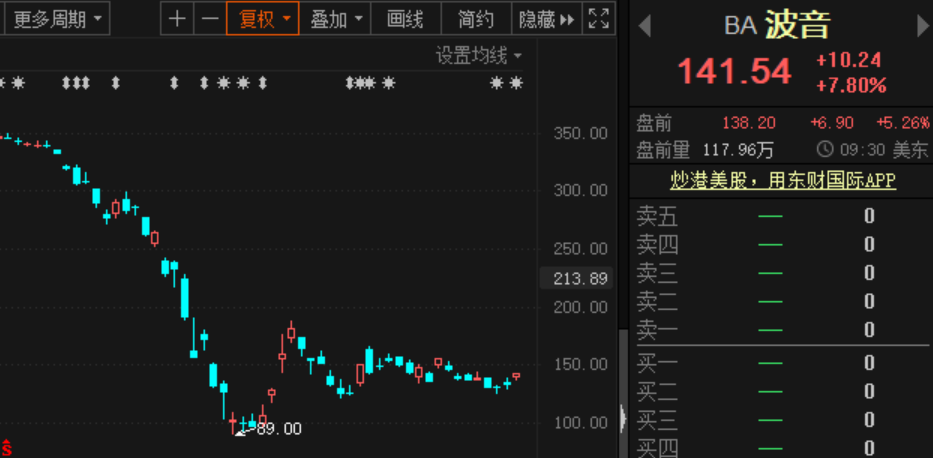The image size is (933, 458).
Task: Open the 叠加 overlay dropdown
Action: (336, 18)
